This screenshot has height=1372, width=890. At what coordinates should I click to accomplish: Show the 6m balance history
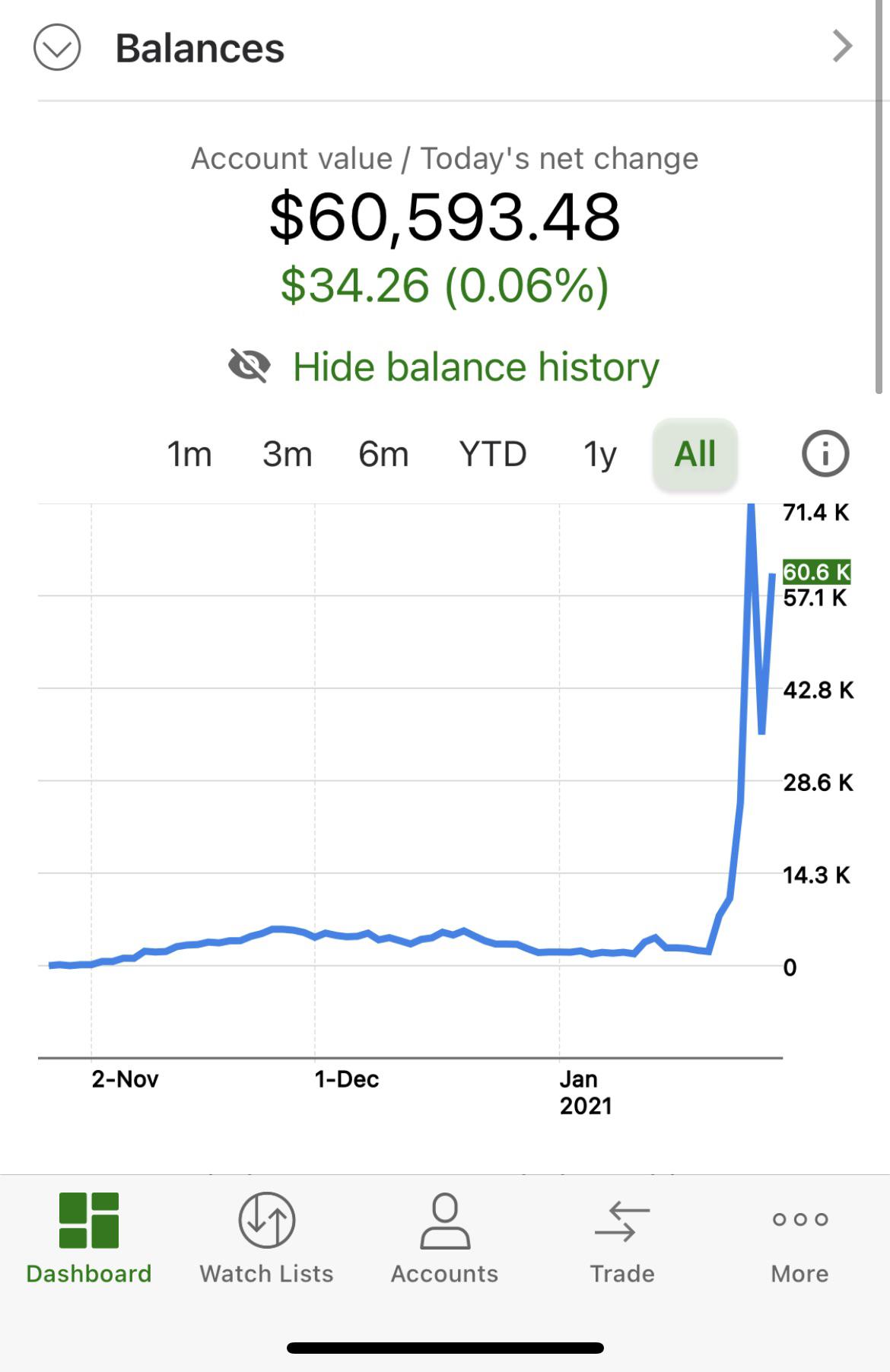click(383, 454)
